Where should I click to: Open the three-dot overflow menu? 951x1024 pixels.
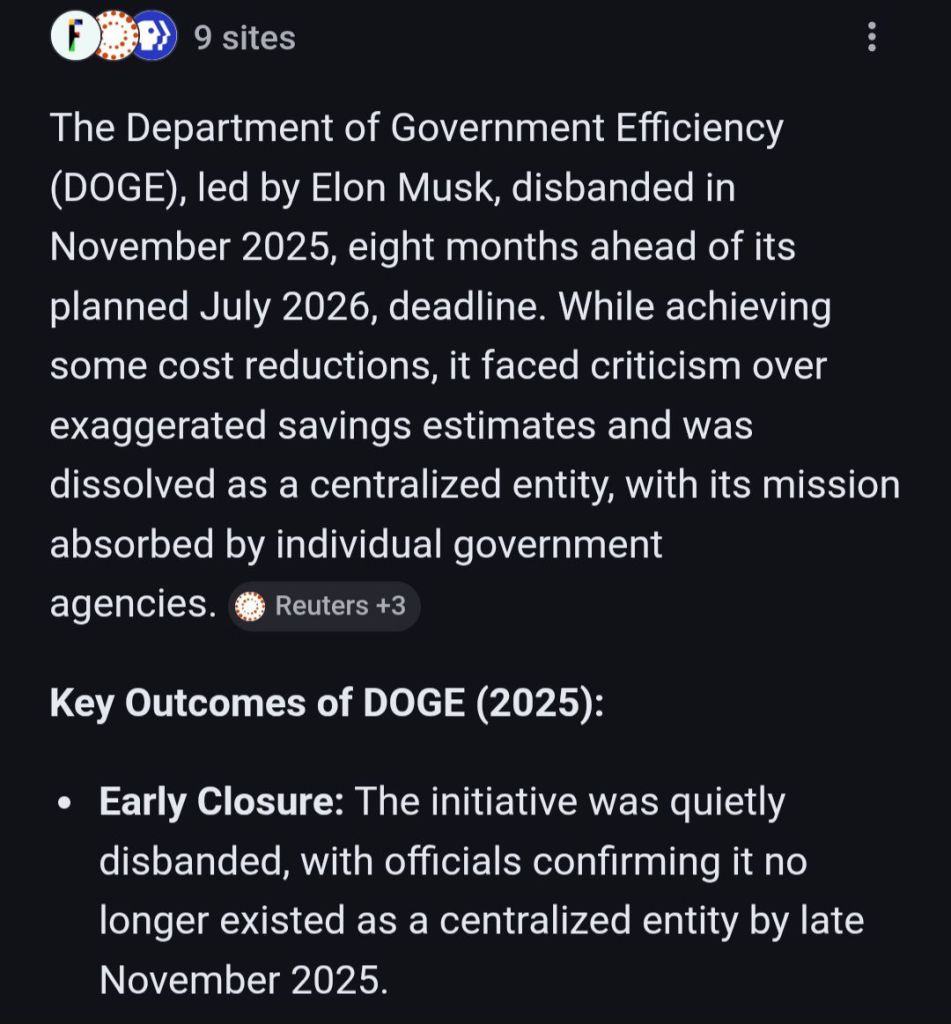pos(872,38)
